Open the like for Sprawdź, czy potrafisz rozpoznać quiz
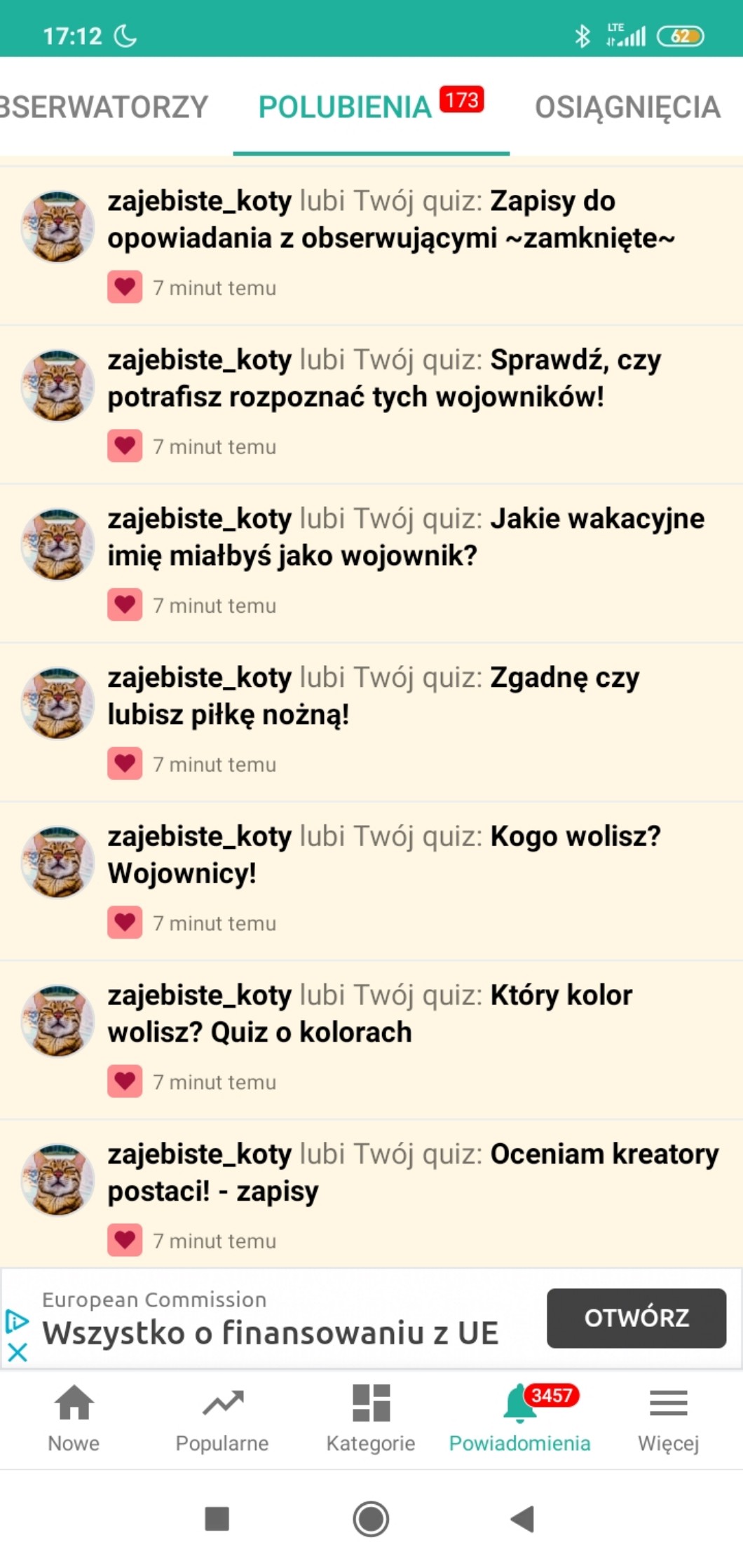This screenshot has height=1568, width=743. click(385, 379)
